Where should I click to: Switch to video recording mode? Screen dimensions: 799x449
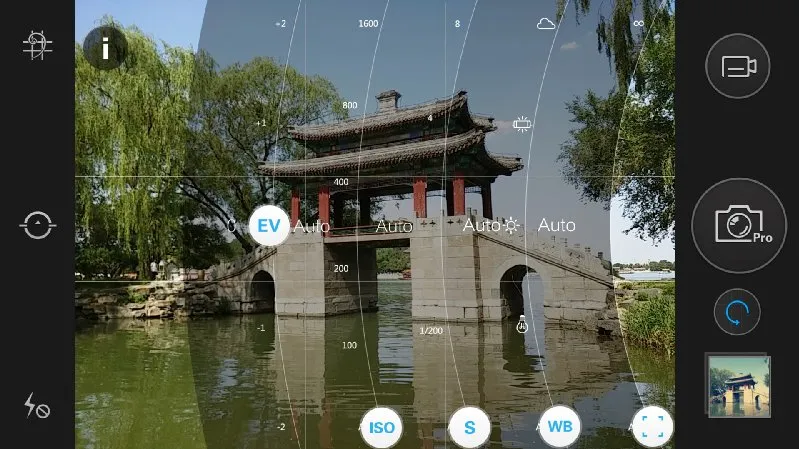click(738, 67)
